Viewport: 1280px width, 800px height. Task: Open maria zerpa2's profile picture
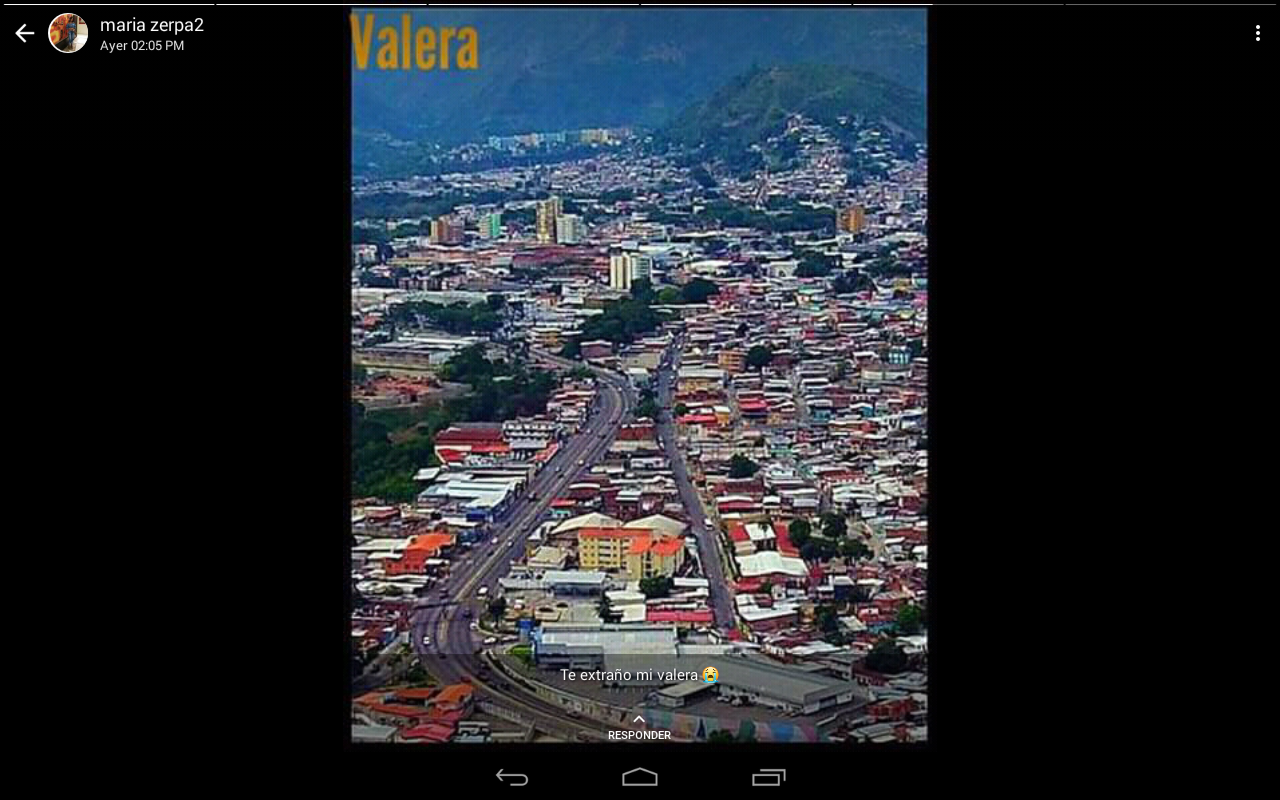tap(68, 33)
